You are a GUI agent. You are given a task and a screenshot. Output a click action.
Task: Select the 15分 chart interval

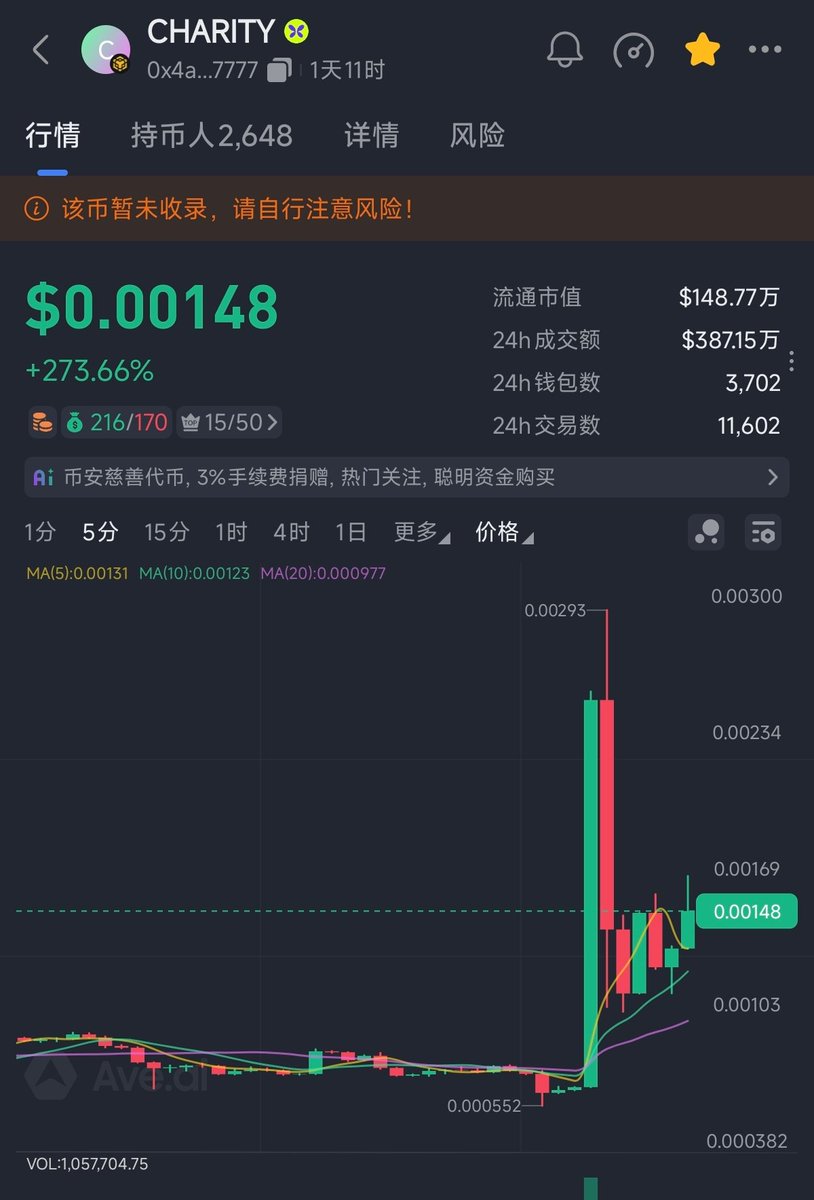coord(166,532)
